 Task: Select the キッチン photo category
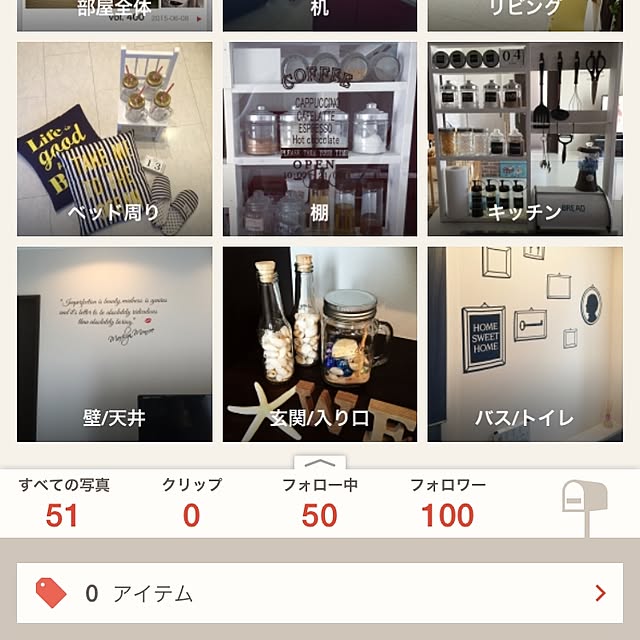pyautogui.click(x=525, y=138)
